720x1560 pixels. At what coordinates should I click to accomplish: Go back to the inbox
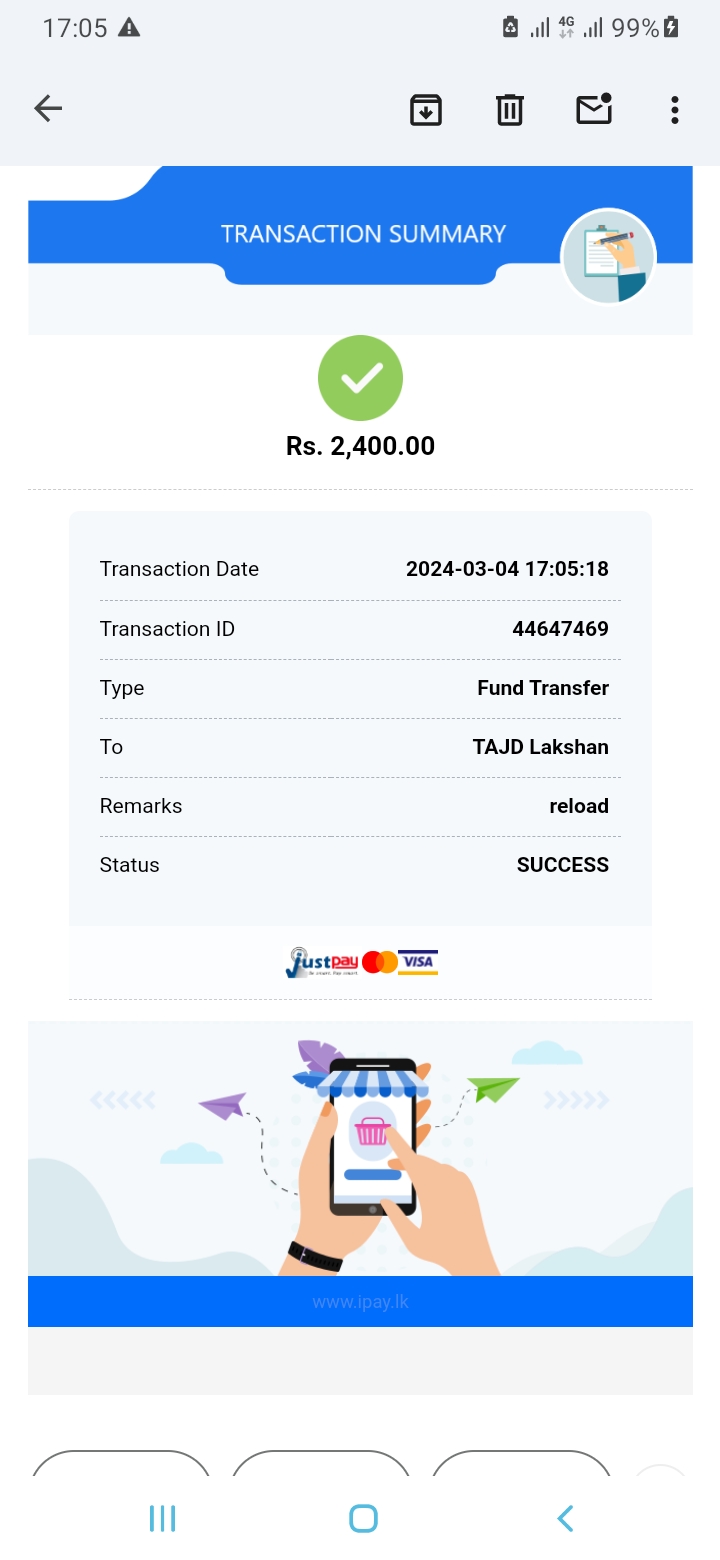[x=48, y=109]
